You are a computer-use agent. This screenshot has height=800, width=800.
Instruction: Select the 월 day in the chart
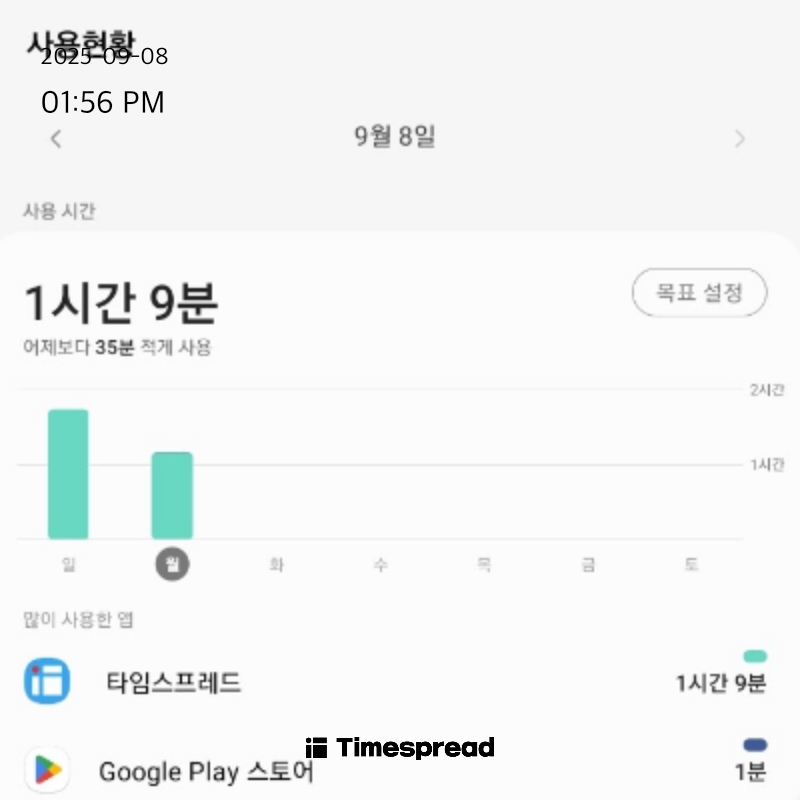coord(172,564)
